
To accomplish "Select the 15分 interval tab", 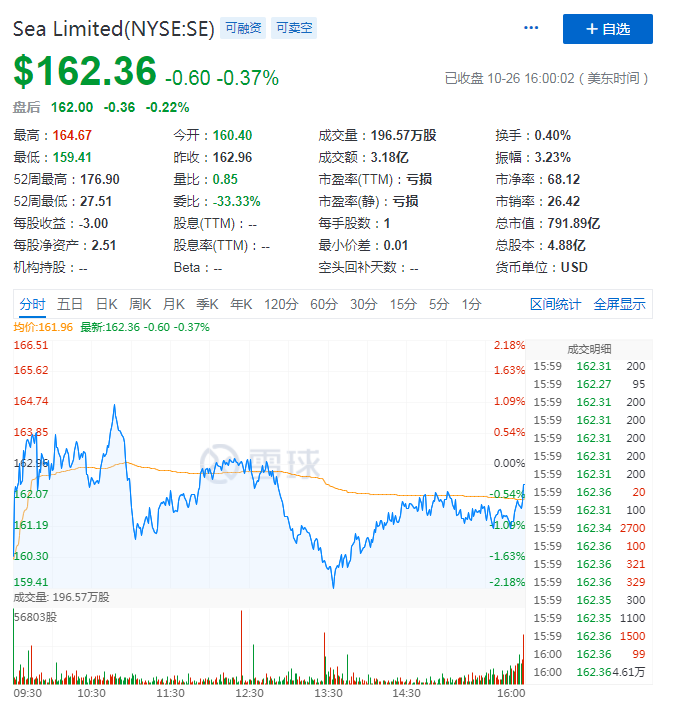I will coord(403,304).
